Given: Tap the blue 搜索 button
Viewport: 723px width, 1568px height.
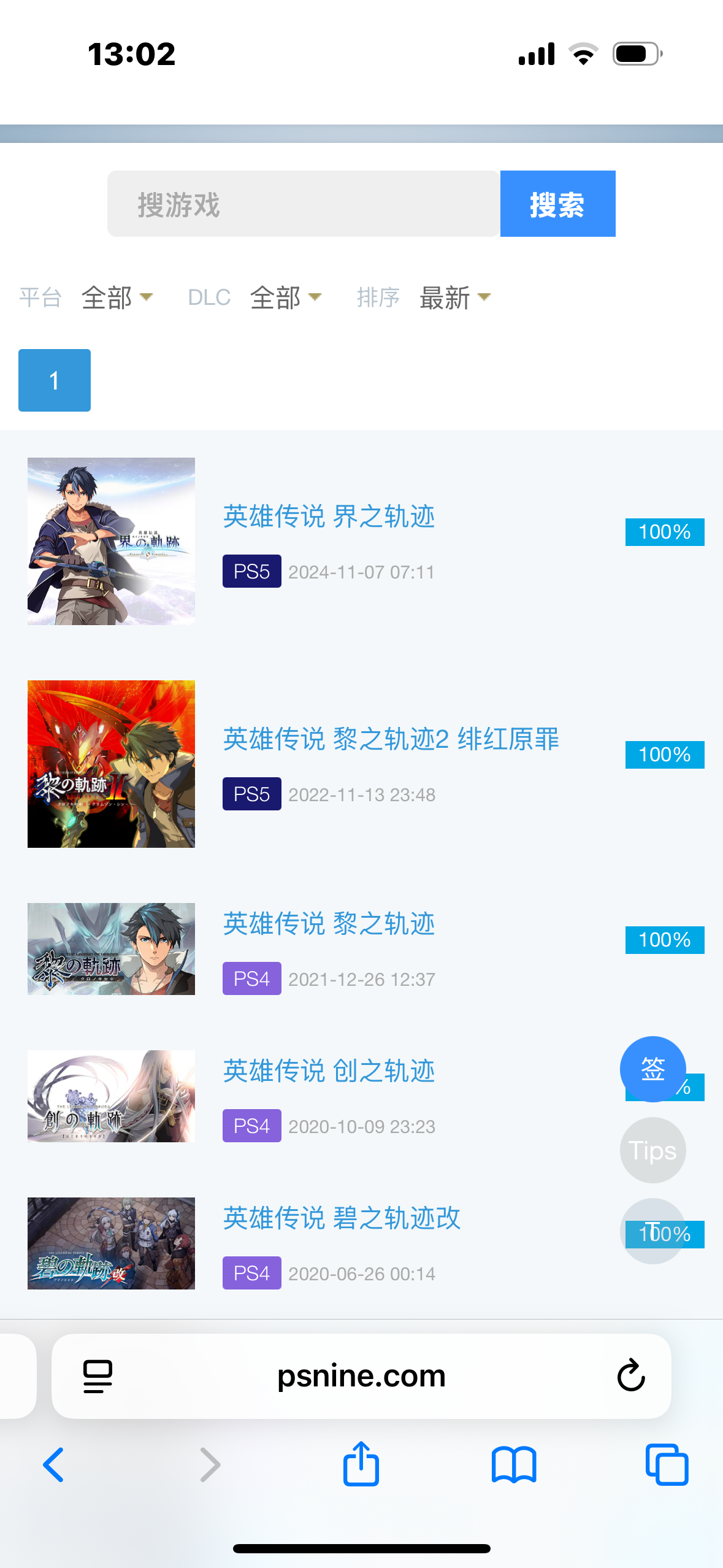Looking at the screenshot, I should (557, 204).
